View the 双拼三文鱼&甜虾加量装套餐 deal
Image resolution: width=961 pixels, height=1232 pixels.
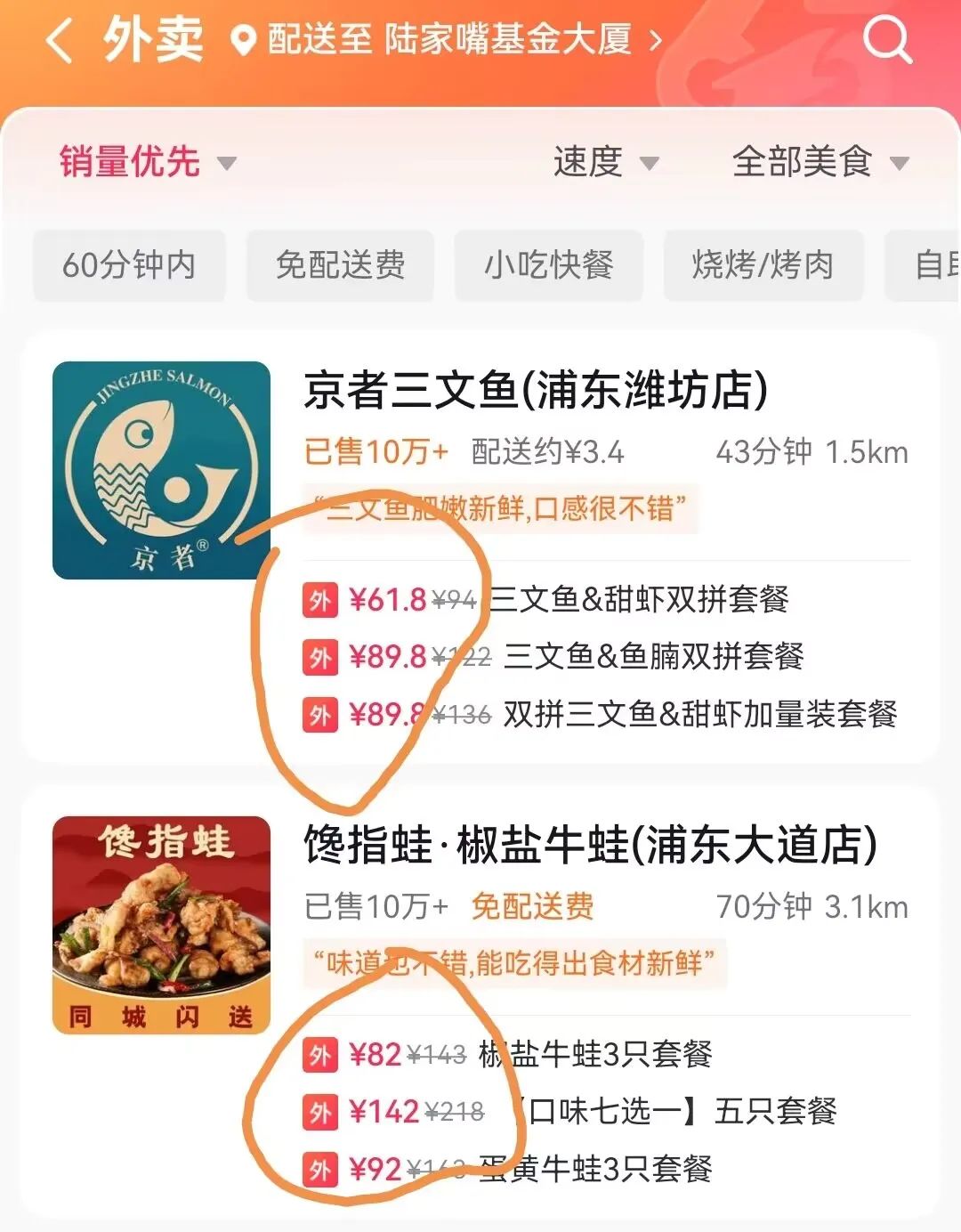coord(699,714)
